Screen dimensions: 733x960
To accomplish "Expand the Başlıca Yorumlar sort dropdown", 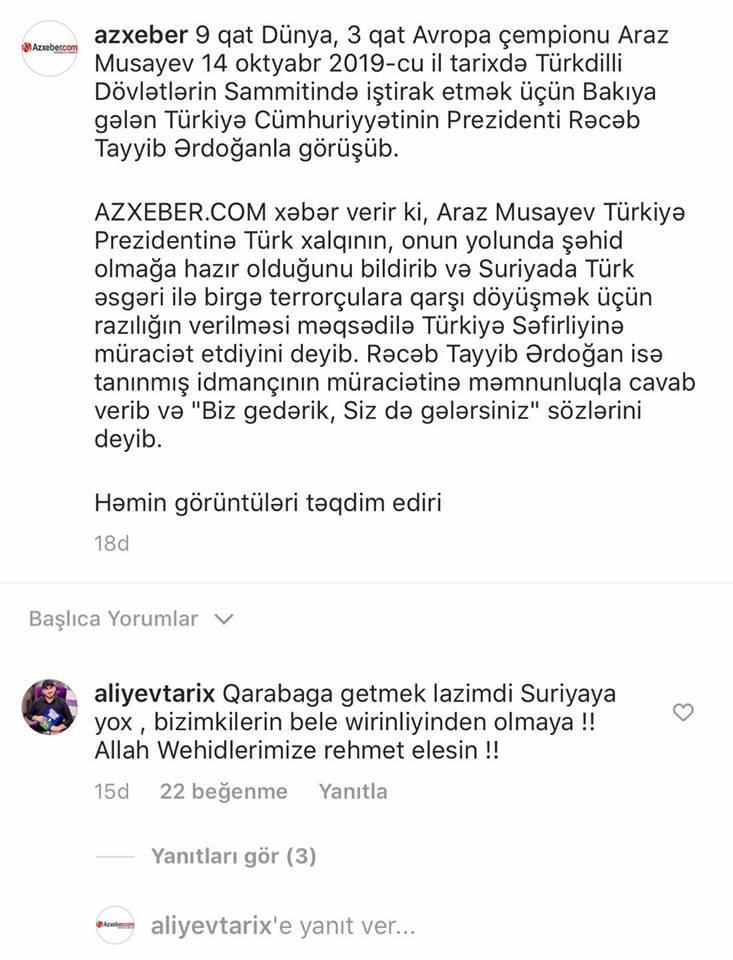I will point(131,618).
